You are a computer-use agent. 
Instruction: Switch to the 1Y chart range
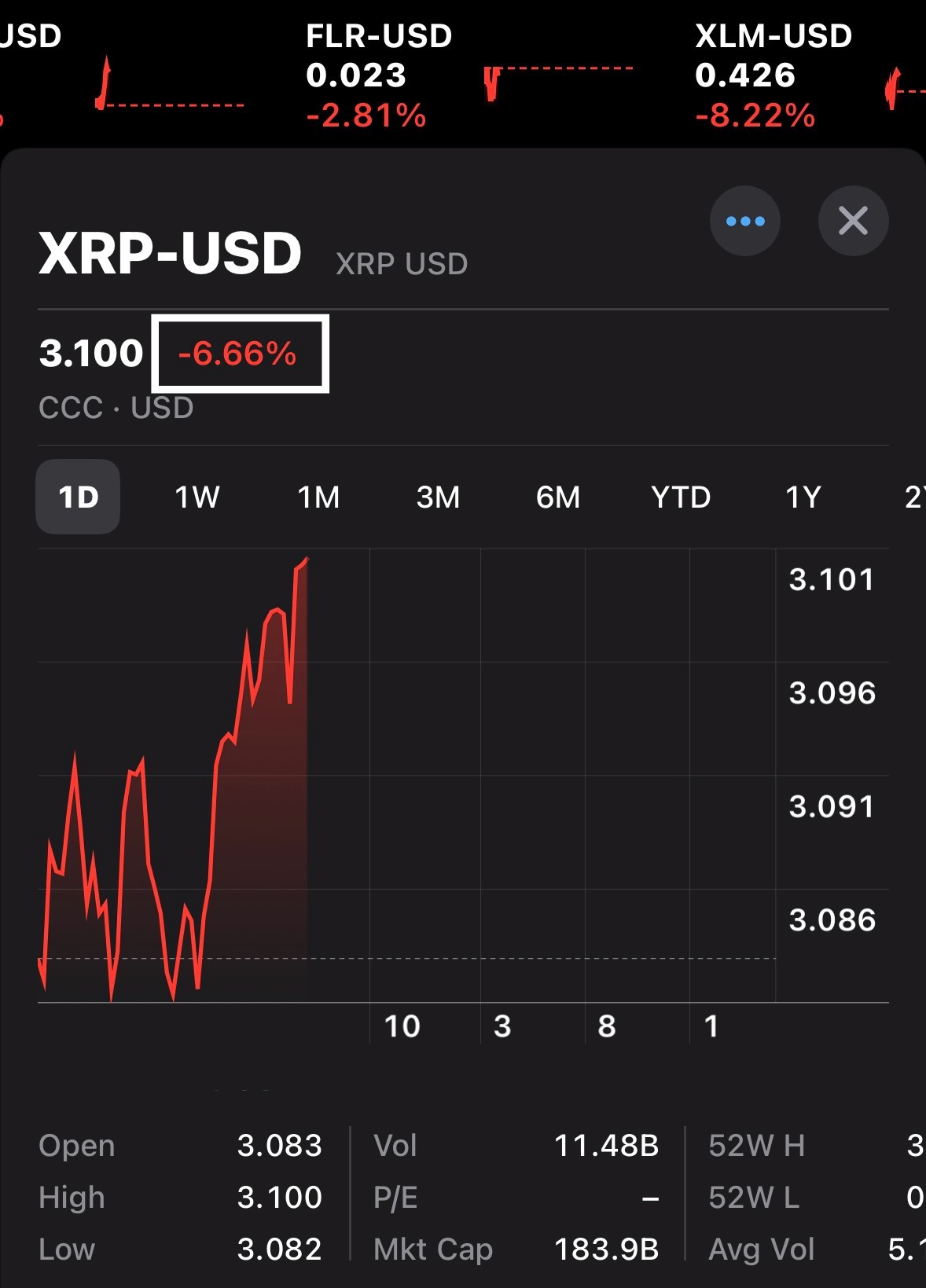pyautogui.click(x=803, y=497)
